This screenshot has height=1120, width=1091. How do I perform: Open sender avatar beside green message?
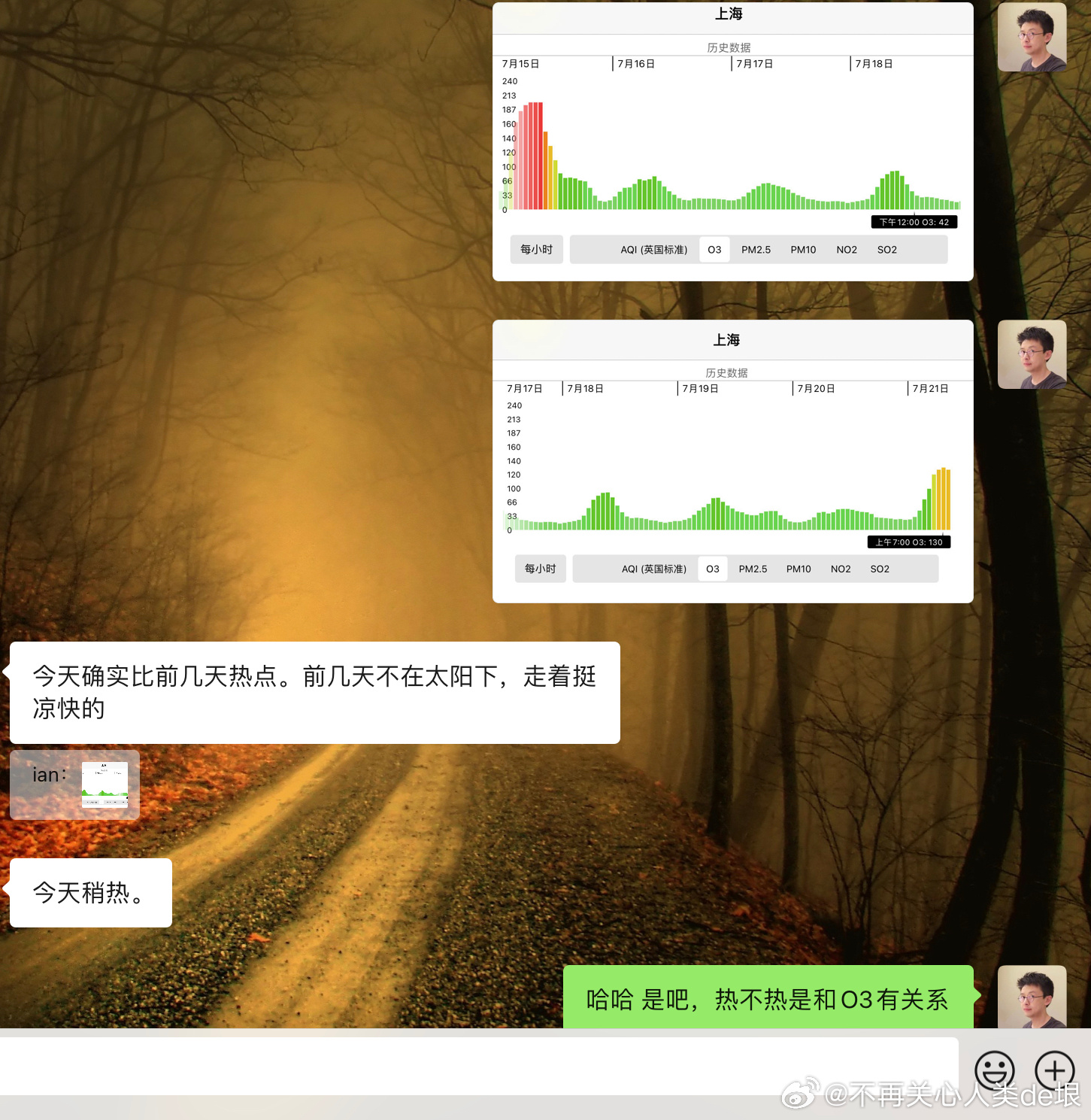[1031, 997]
